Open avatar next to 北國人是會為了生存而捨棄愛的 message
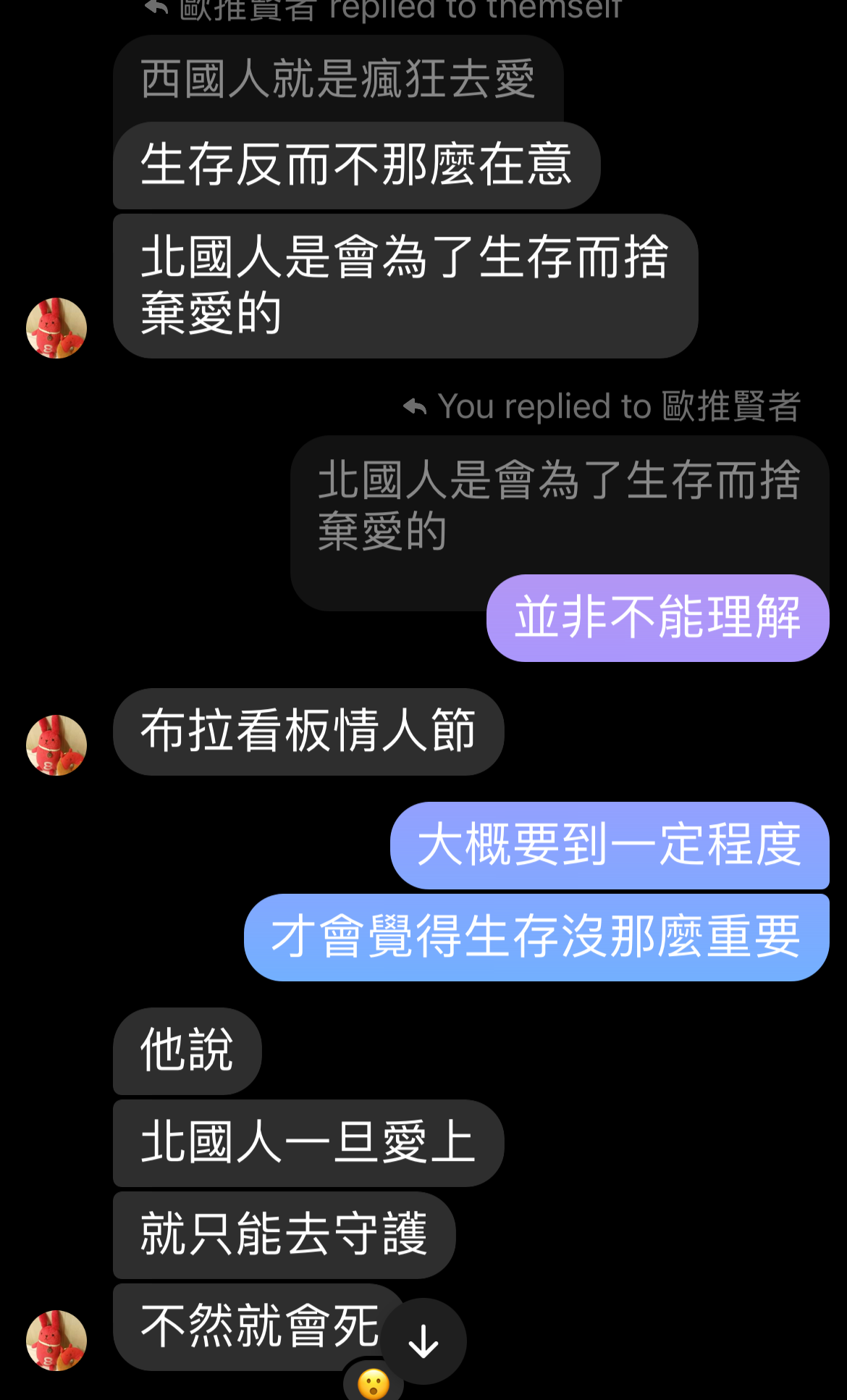 tap(56, 328)
